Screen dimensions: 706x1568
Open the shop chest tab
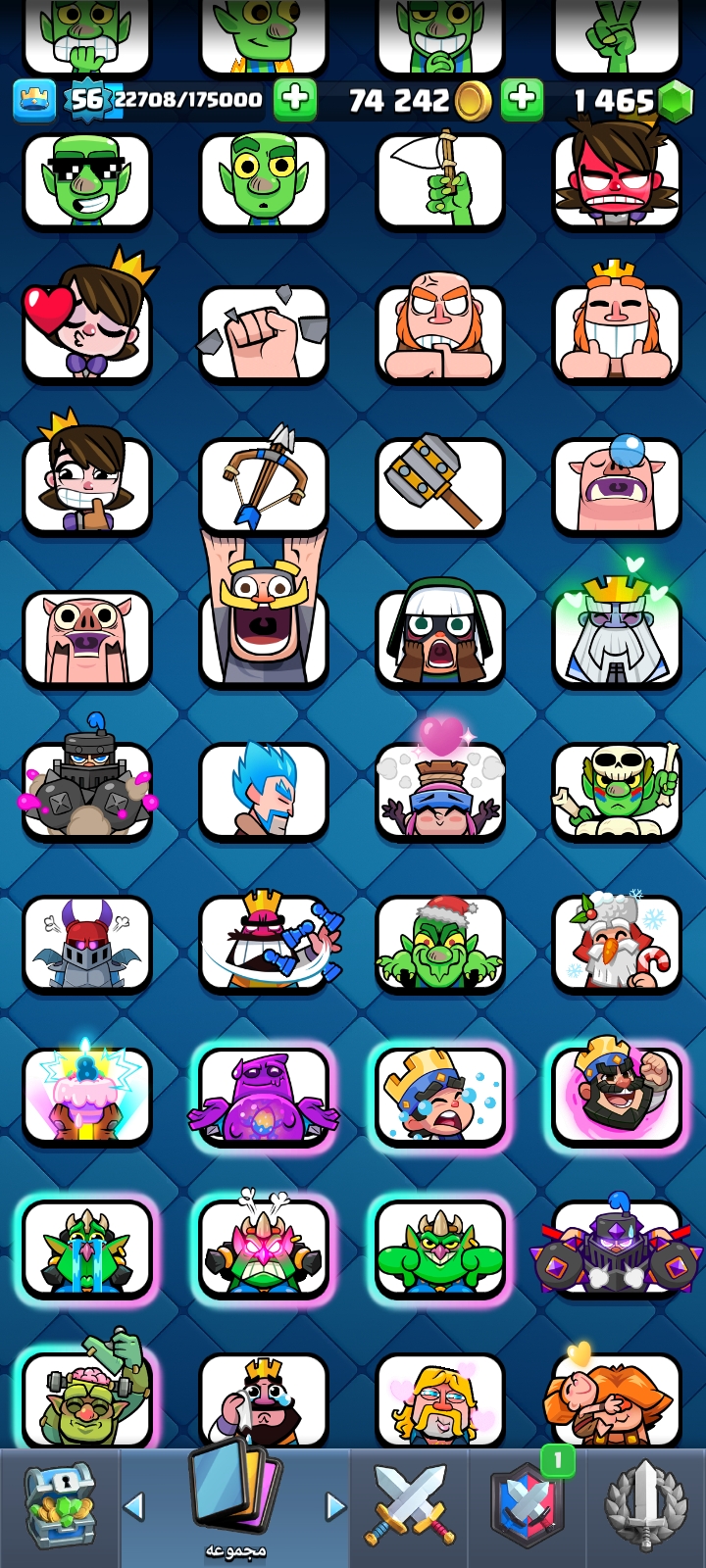(60, 1505)
